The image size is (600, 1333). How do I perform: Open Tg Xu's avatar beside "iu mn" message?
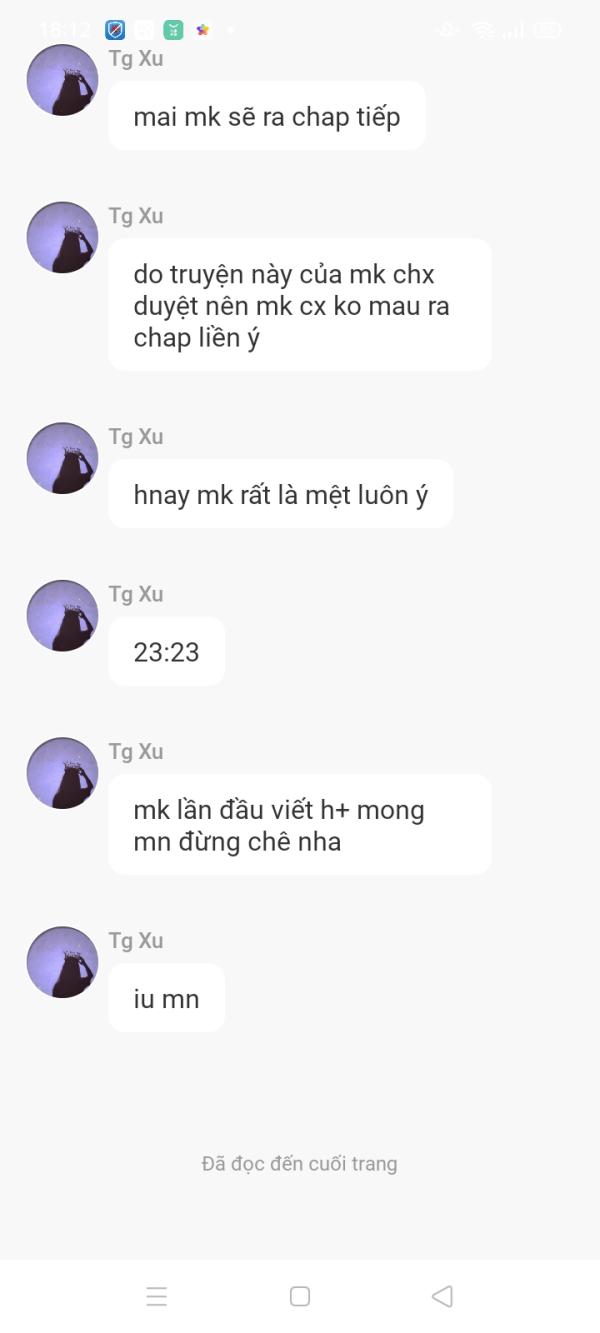tap(62, 962)
